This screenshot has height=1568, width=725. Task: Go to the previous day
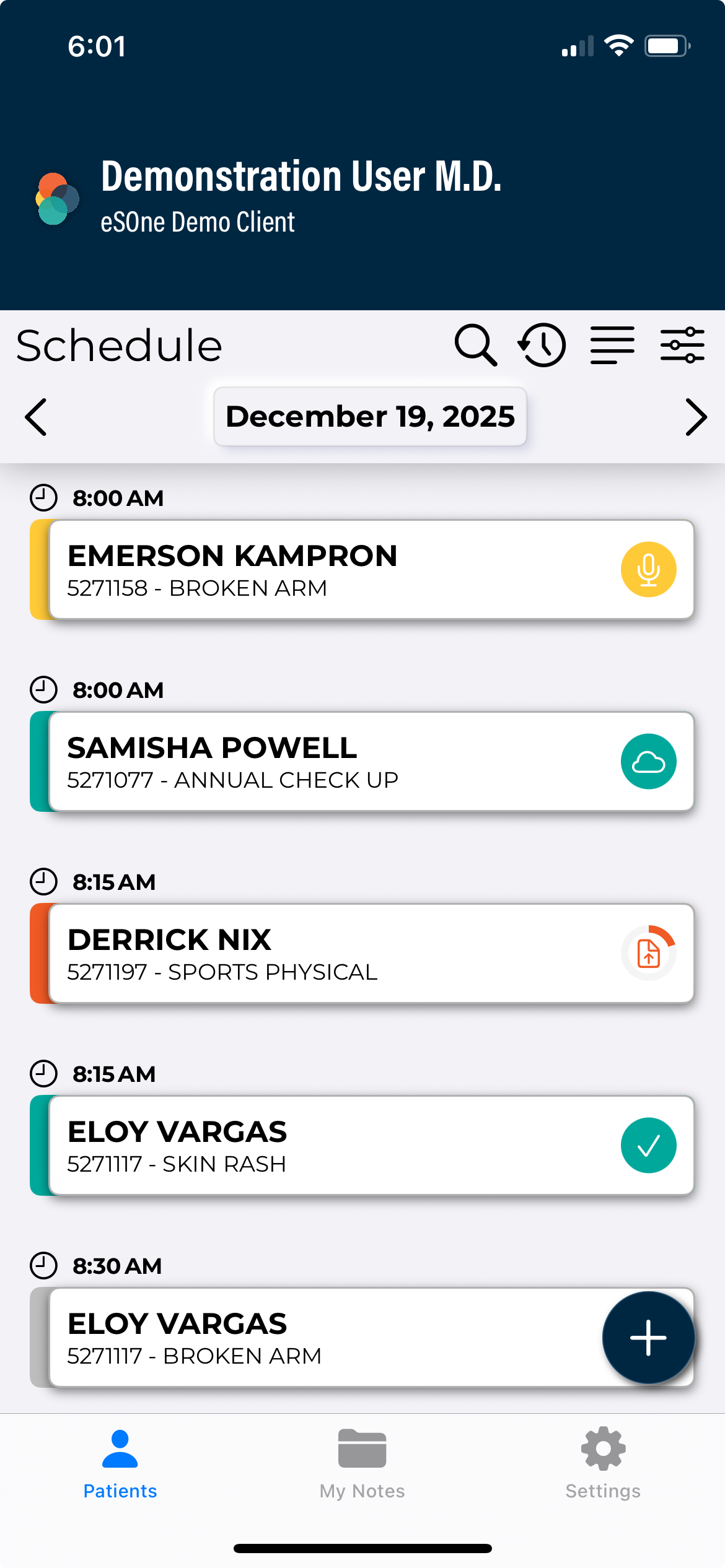coord(36,417)
